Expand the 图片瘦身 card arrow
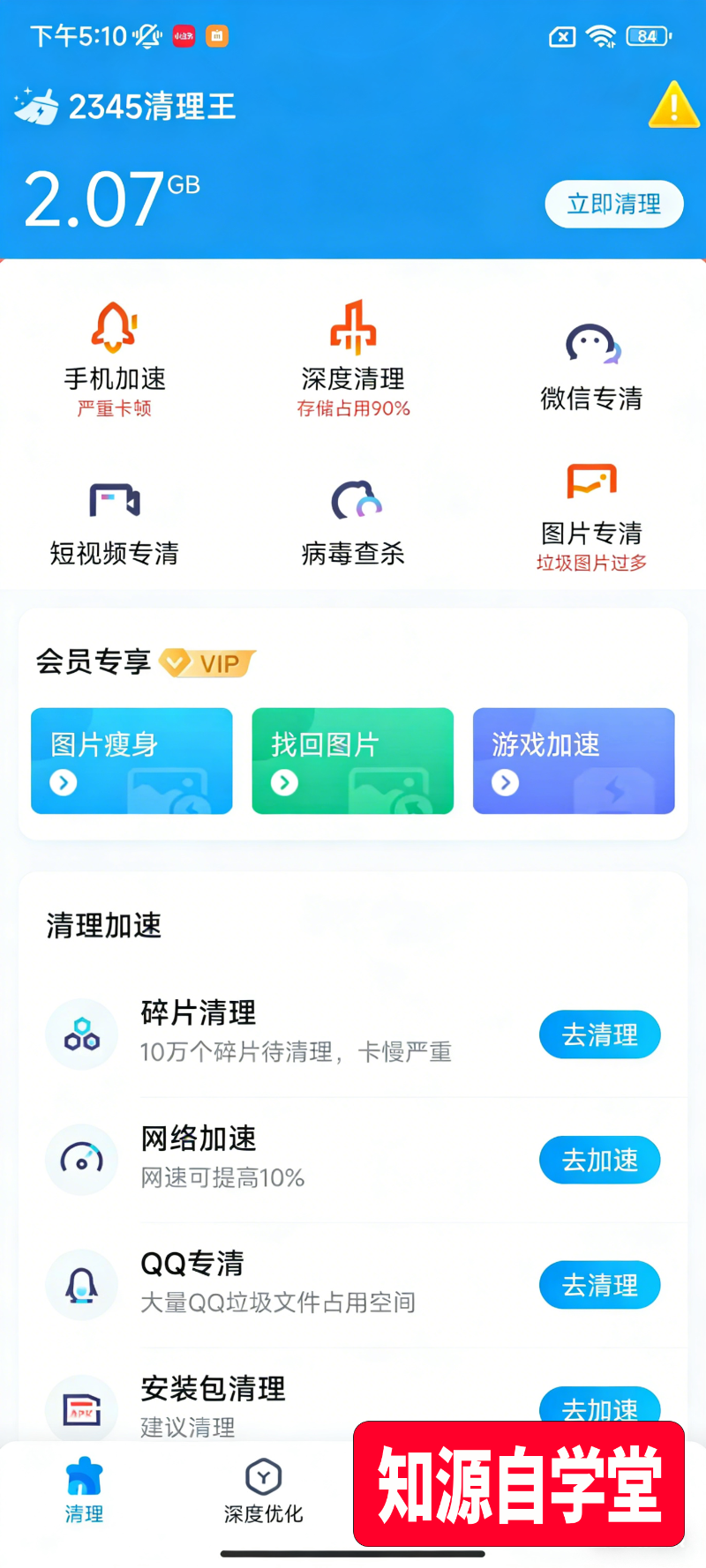Image resolution: width=706 pixels, height=1568 pixels. (x=63, y=783)
